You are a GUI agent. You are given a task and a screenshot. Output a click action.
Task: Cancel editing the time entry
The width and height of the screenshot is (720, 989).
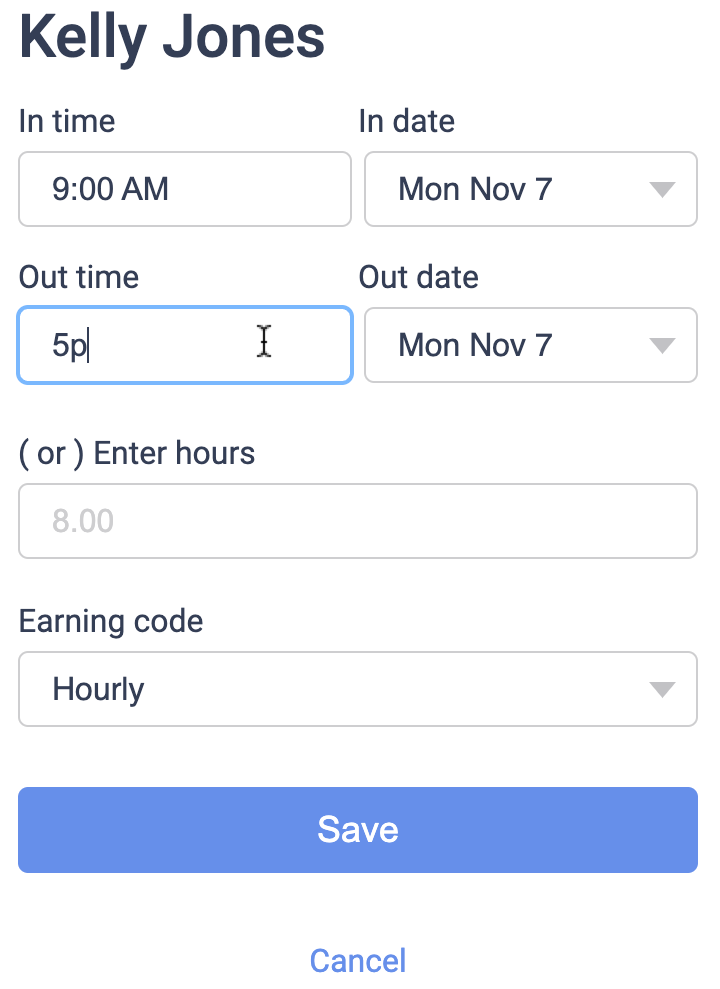pyautogui.click(x=357, y=961)
